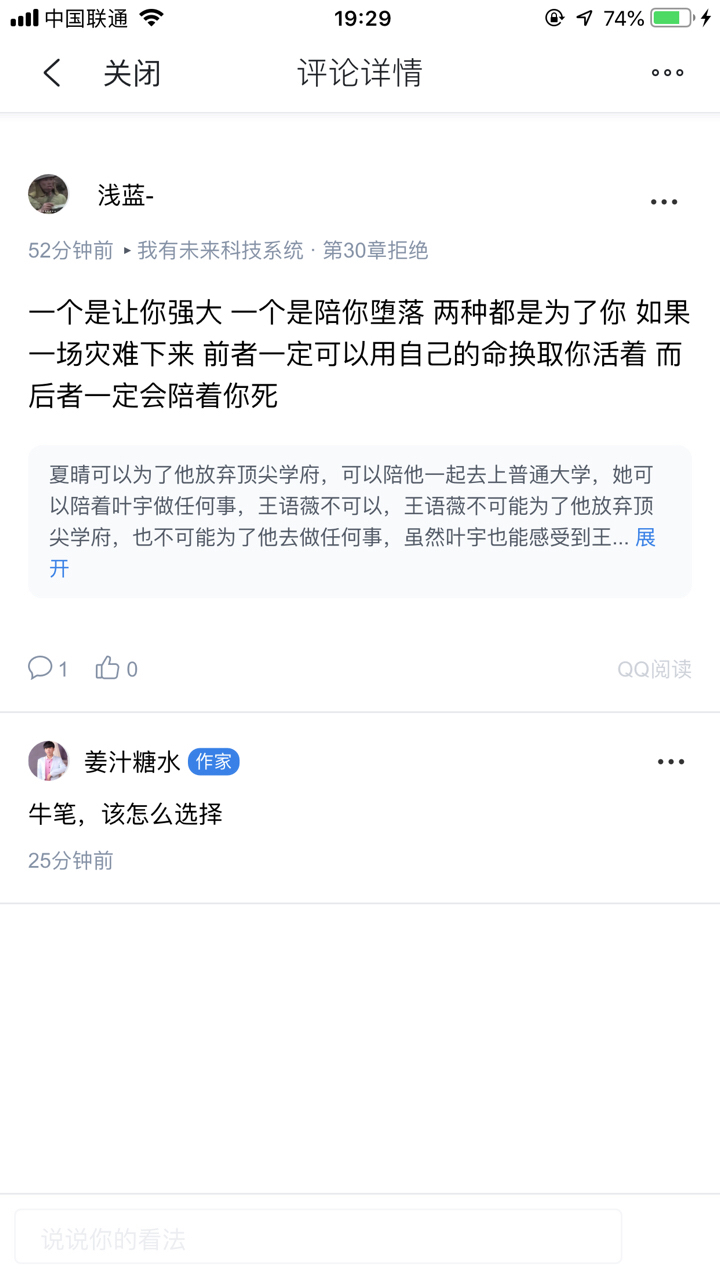720x1280 pixels.
Task: Like 浅蓝-'s comment
Action: 108,668
